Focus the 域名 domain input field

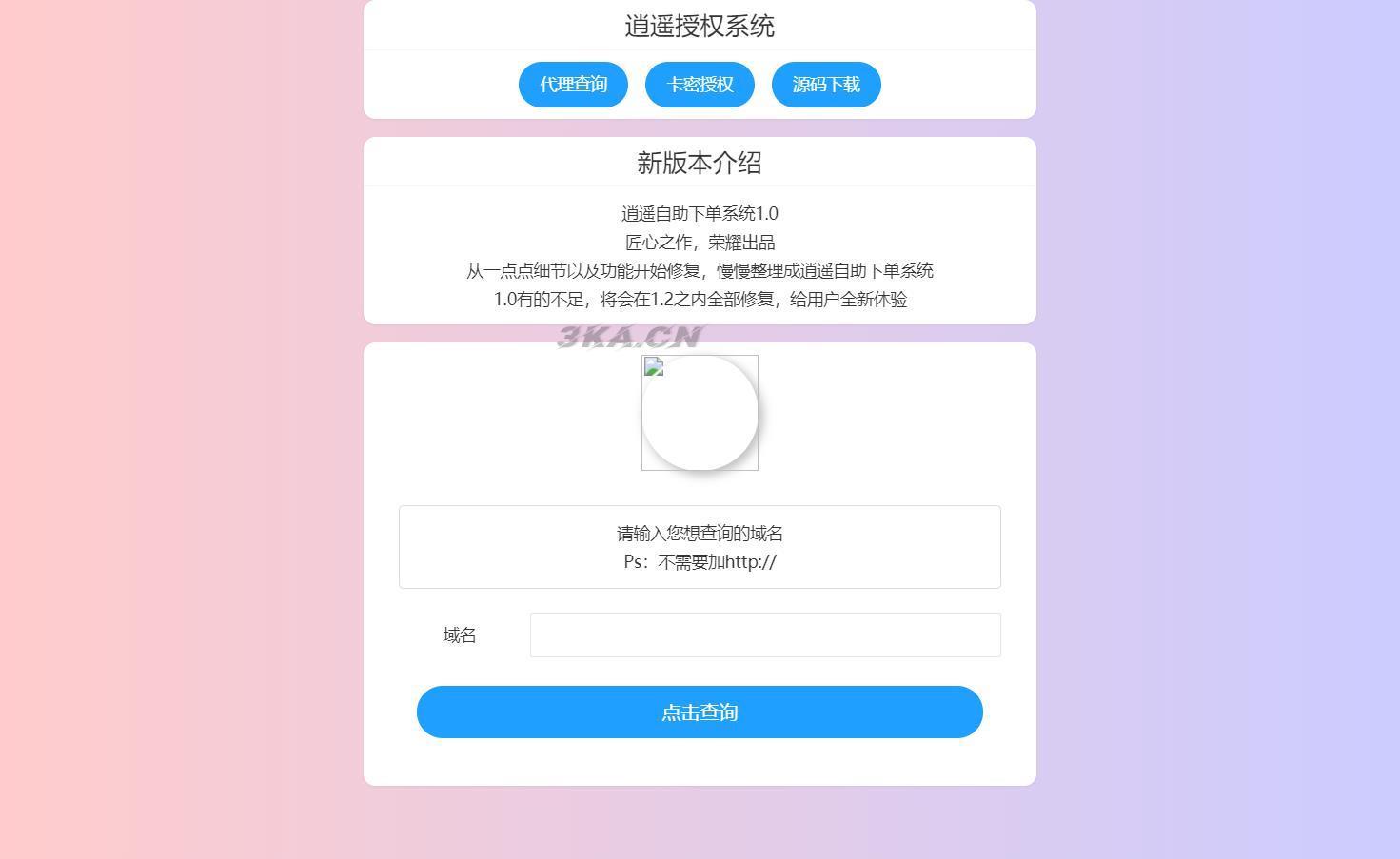pyautogui.click(x=765, y=634)
